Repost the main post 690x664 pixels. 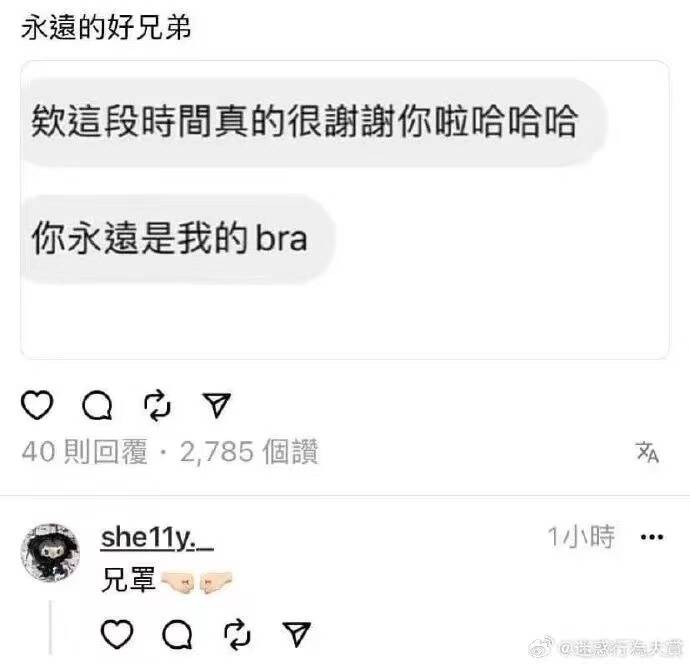158,404
